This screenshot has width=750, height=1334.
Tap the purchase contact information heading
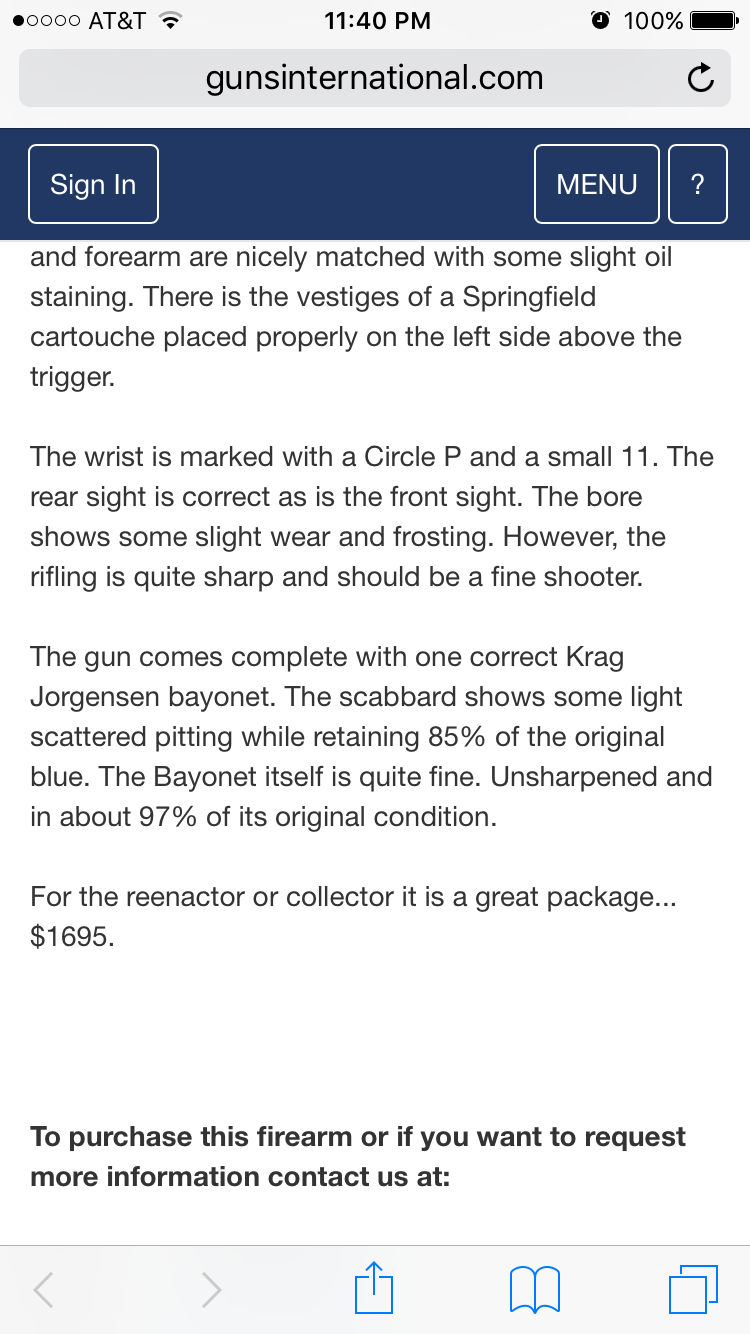point(358,1156)
